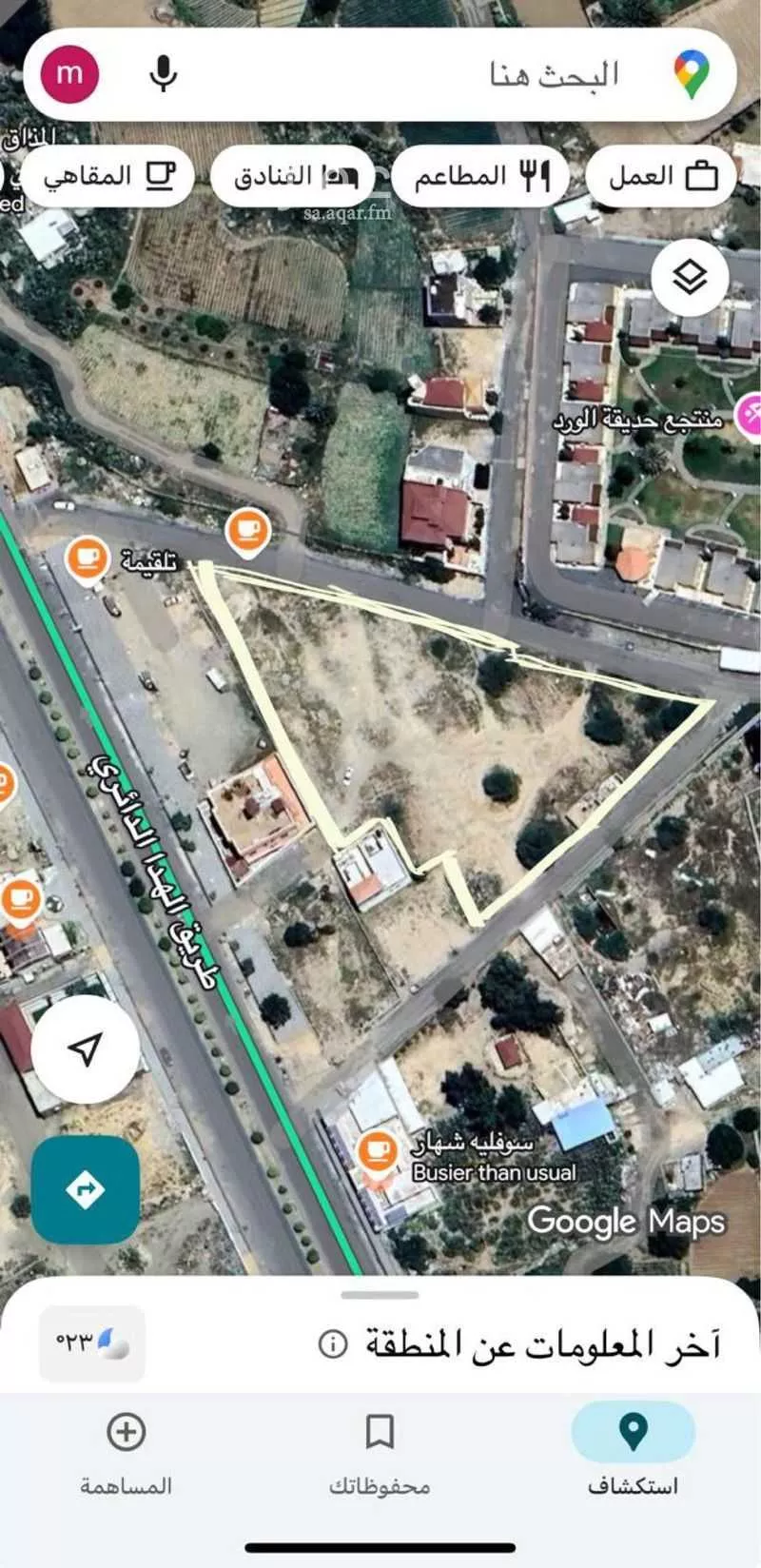Open the المساهمة contribute tab
Viewport: 761px width, 1568px height.
pyautogui.click(x=126, y=1450)
